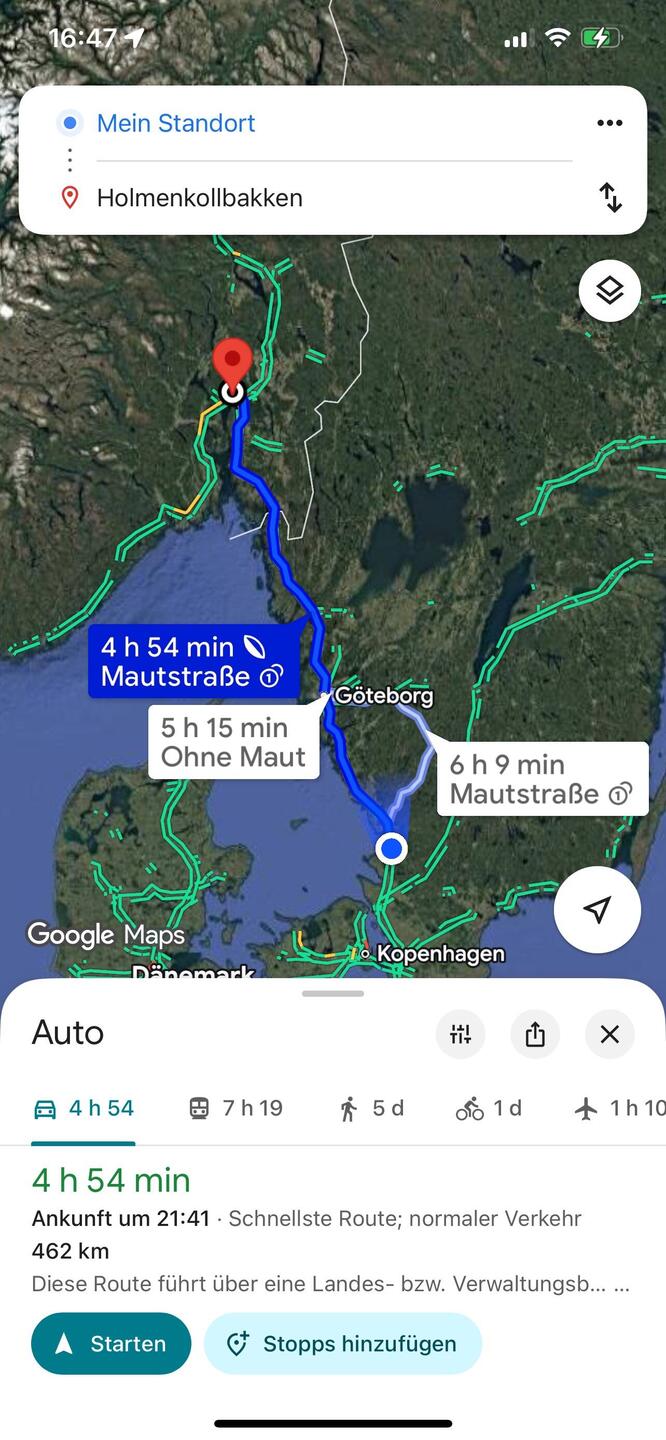
Task: Switch to the transit tab 7 h 19
Action: tap(236, 1108)
